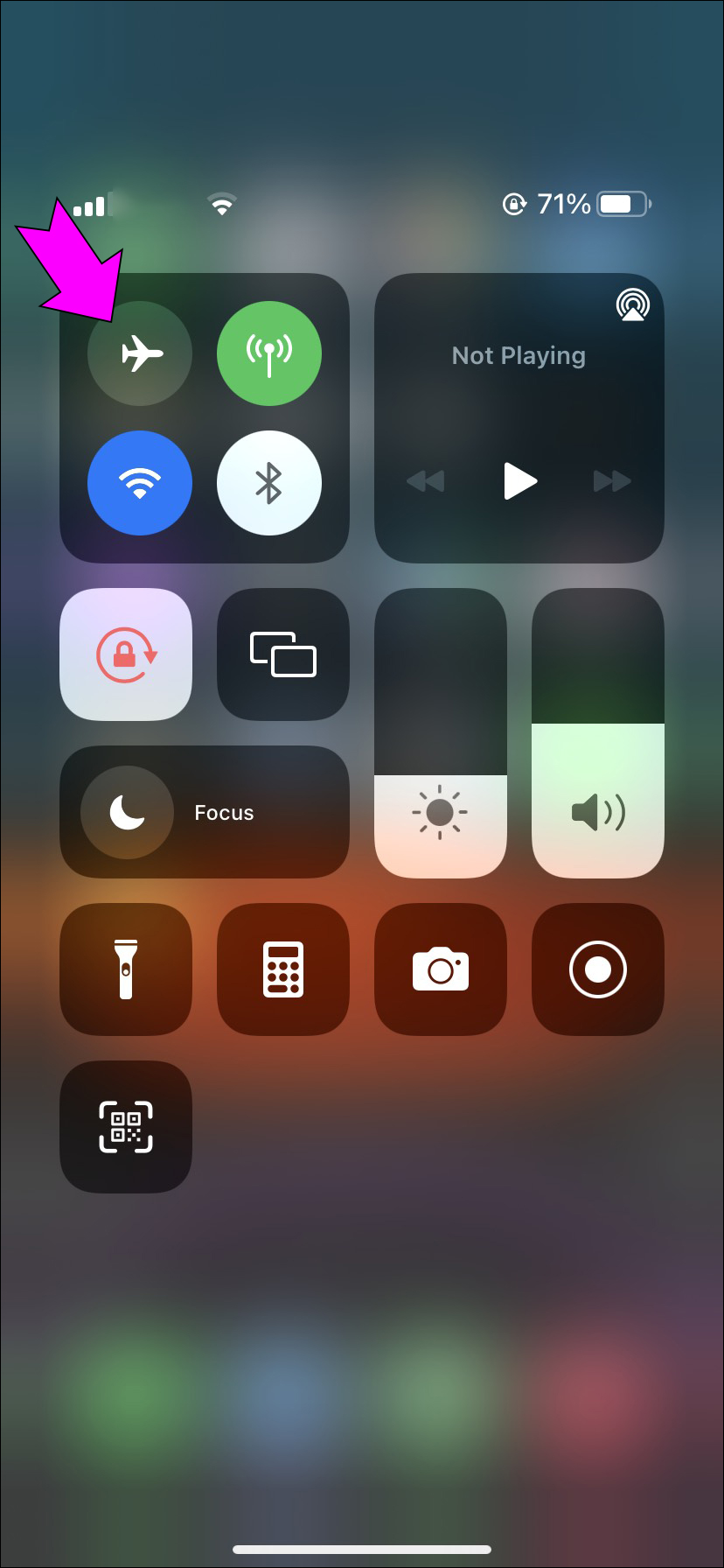Turn off portrait orientation lock

126,654
